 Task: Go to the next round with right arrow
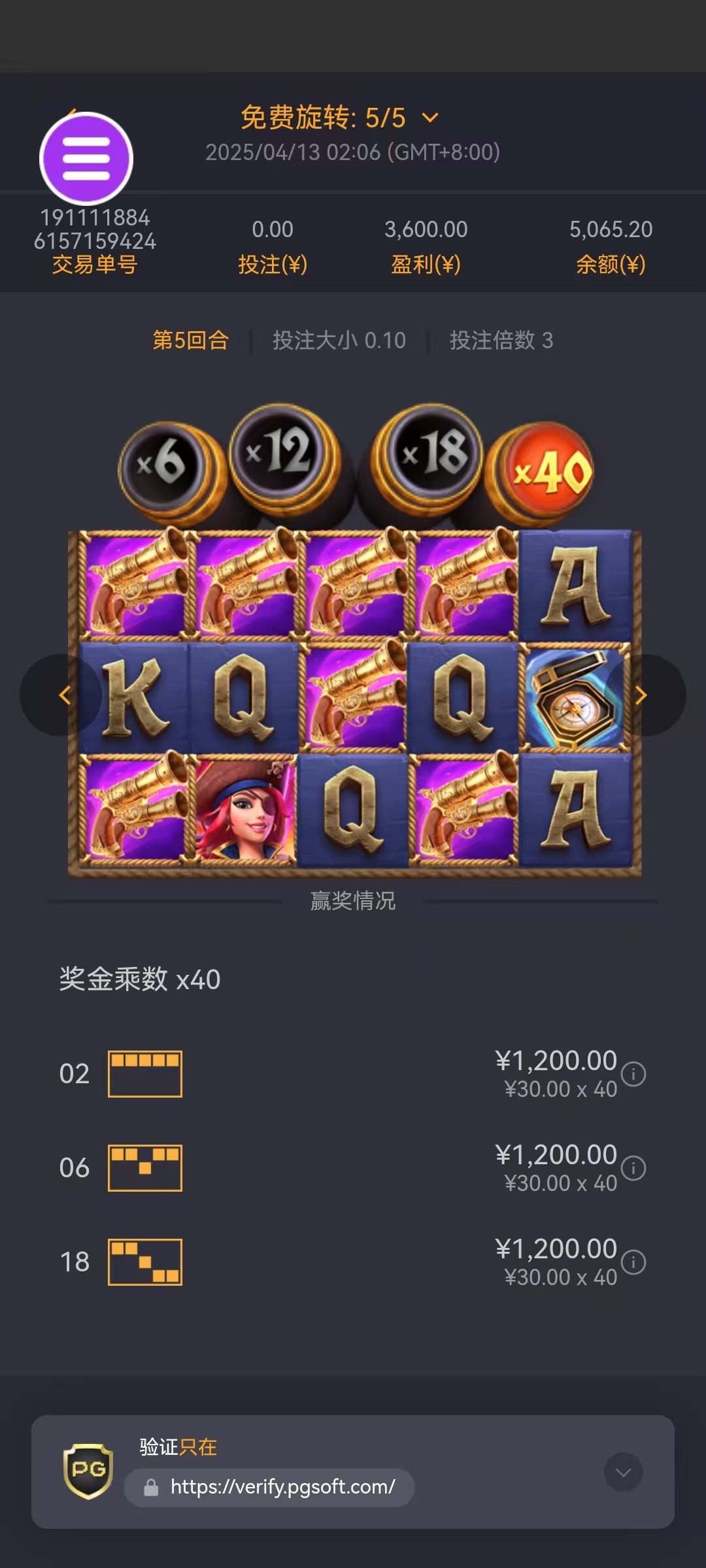point(641,695)
